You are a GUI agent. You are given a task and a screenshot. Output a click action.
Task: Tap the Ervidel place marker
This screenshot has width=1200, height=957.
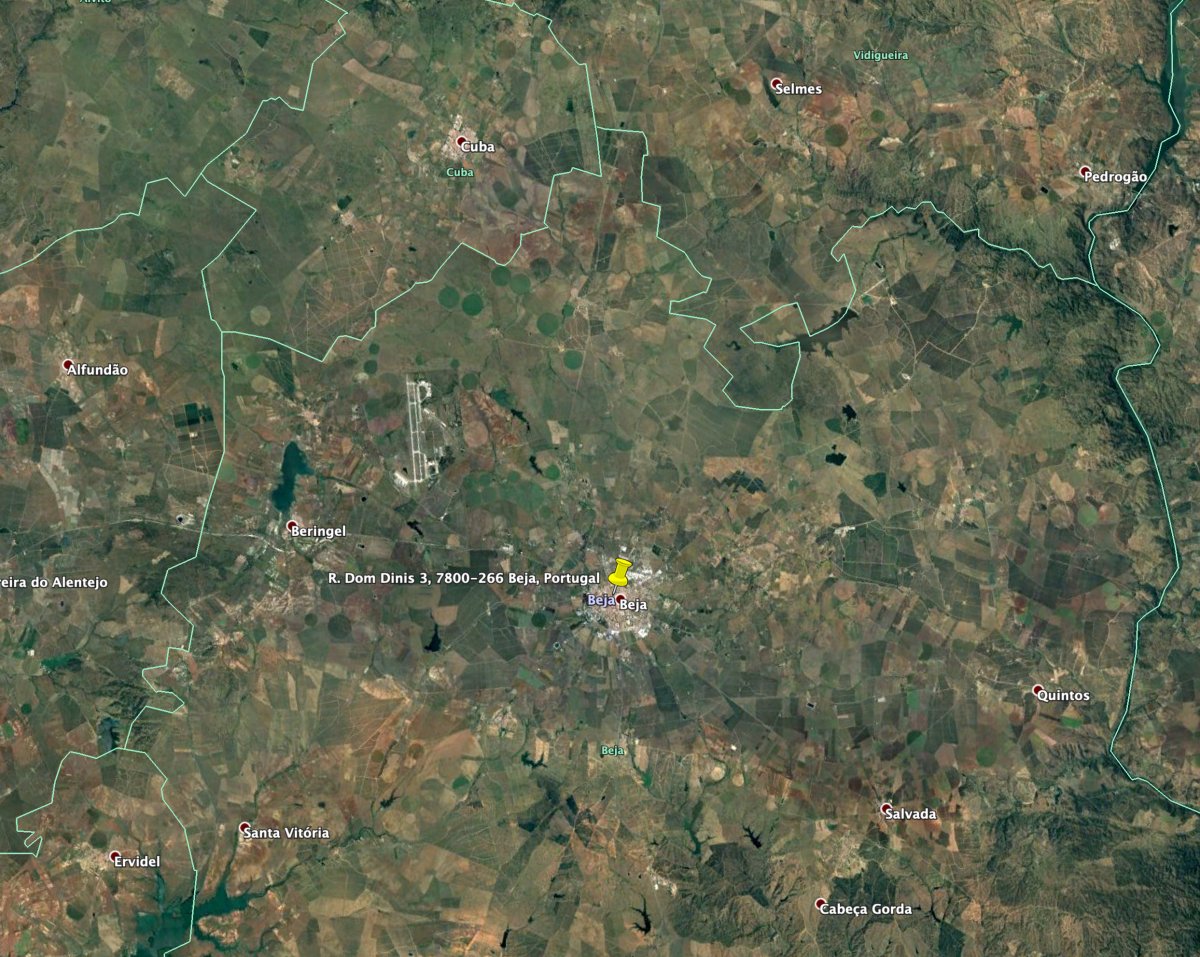(x=115, y=856)
